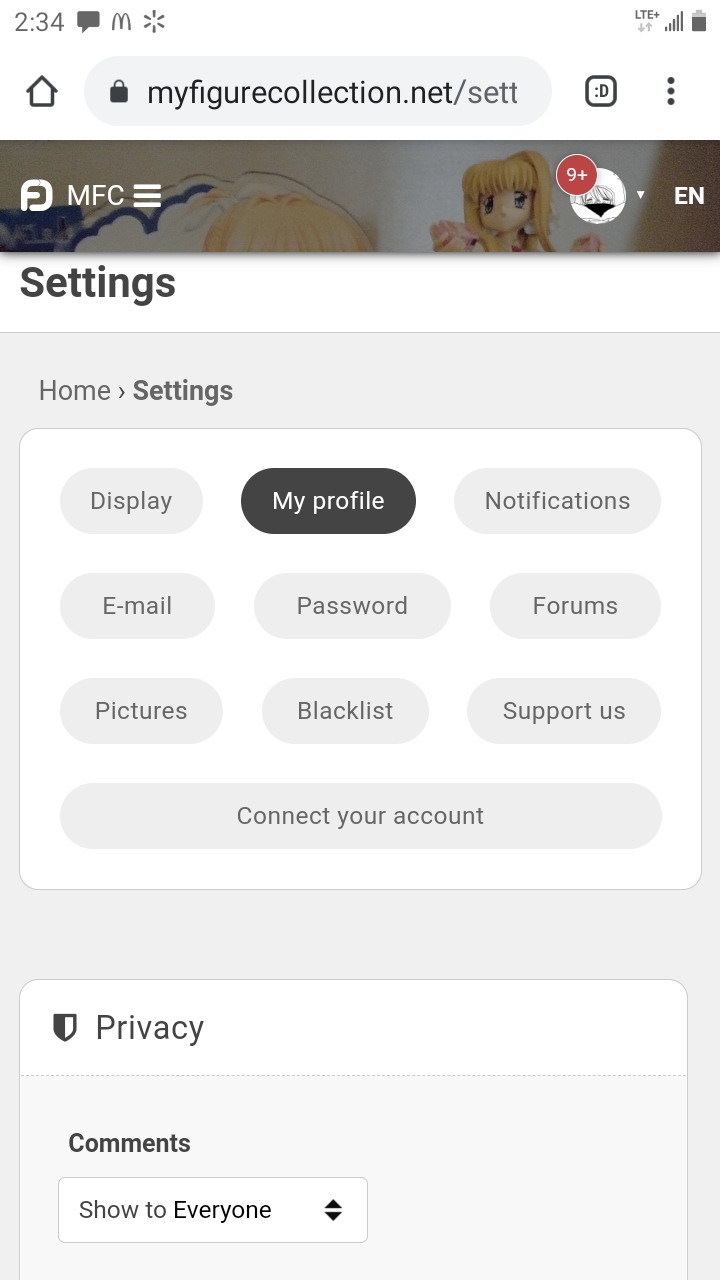The height and width of the screenshot is (1280, 720).
Task: Open the browser overflow menu
Action: point(671,92)
